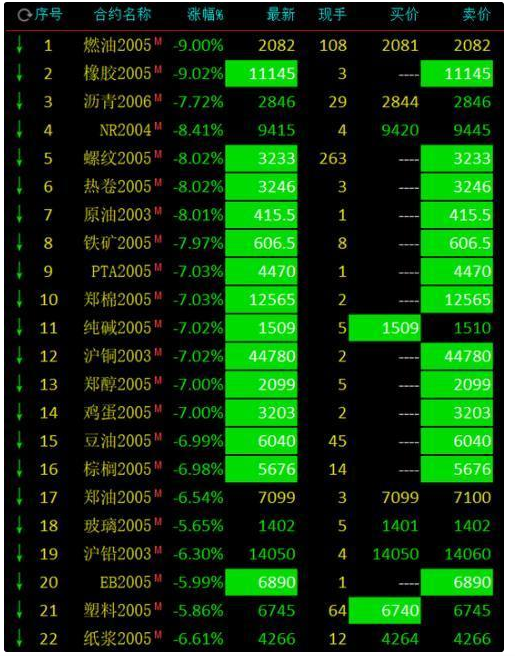This screenshot has width=515, height=656.
Task: Select the 玻璃2005 contract row
Action: 254,525
